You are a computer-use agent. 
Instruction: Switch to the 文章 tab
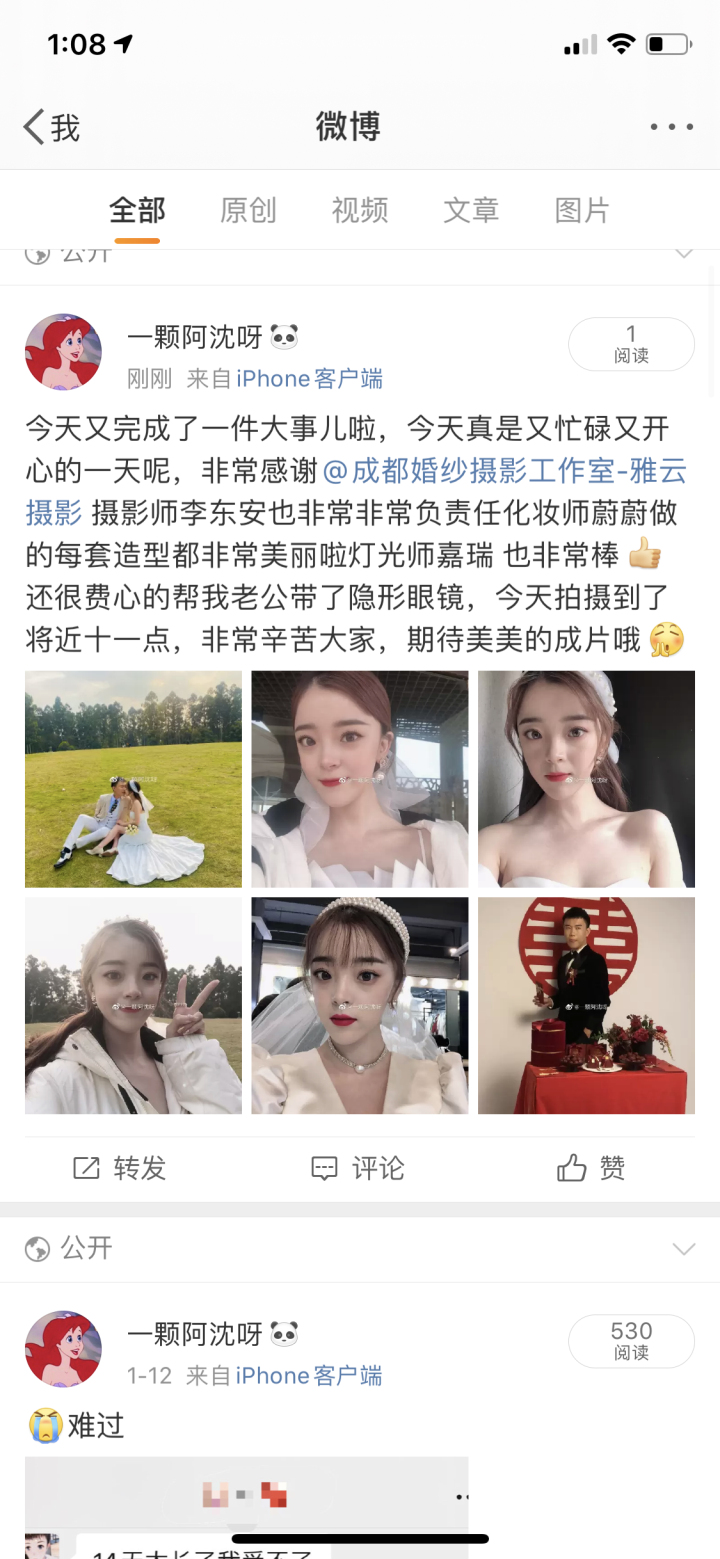tap(471, 210)
